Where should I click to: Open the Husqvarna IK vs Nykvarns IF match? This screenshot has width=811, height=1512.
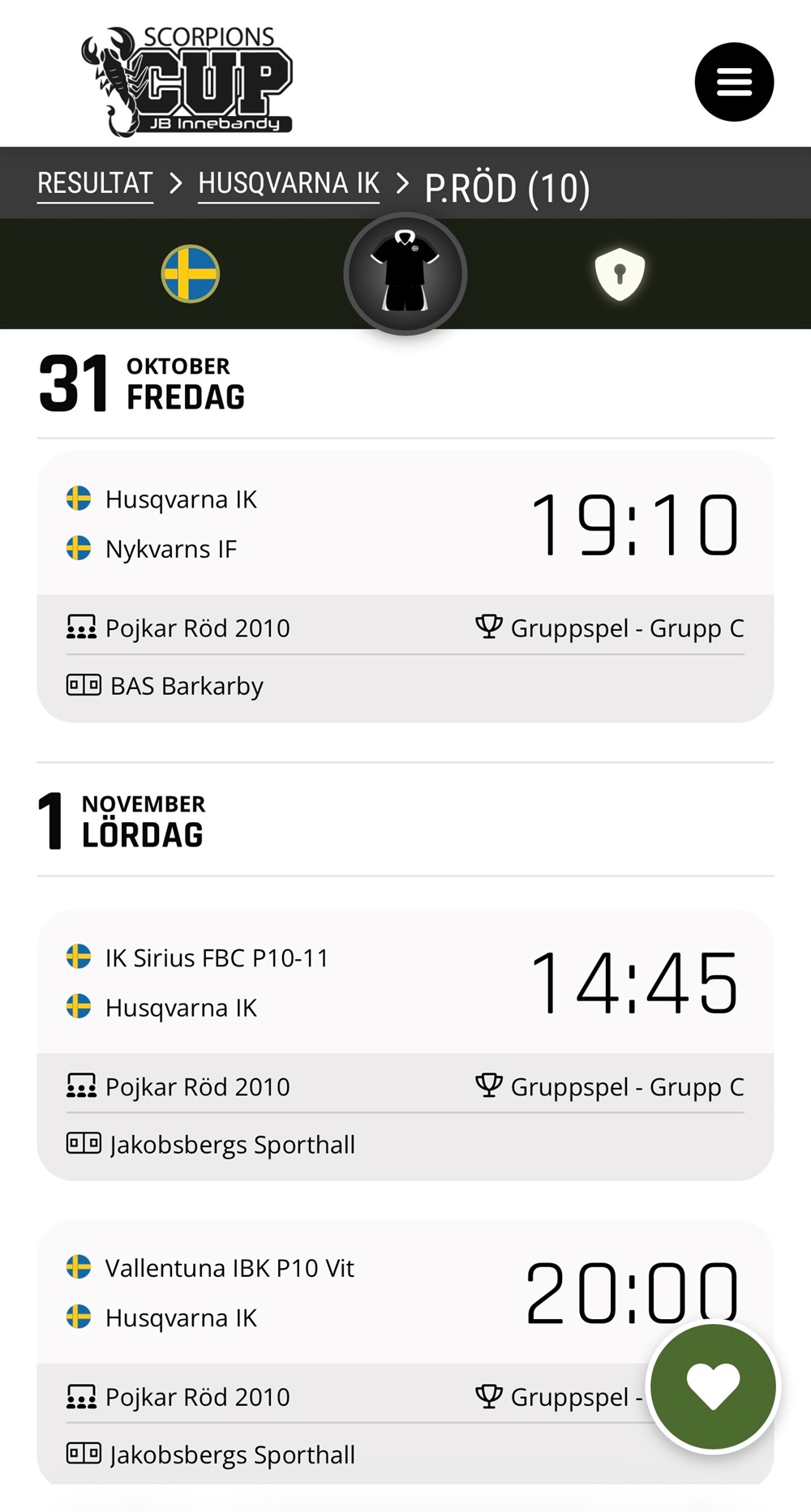(x=405, y=525)
